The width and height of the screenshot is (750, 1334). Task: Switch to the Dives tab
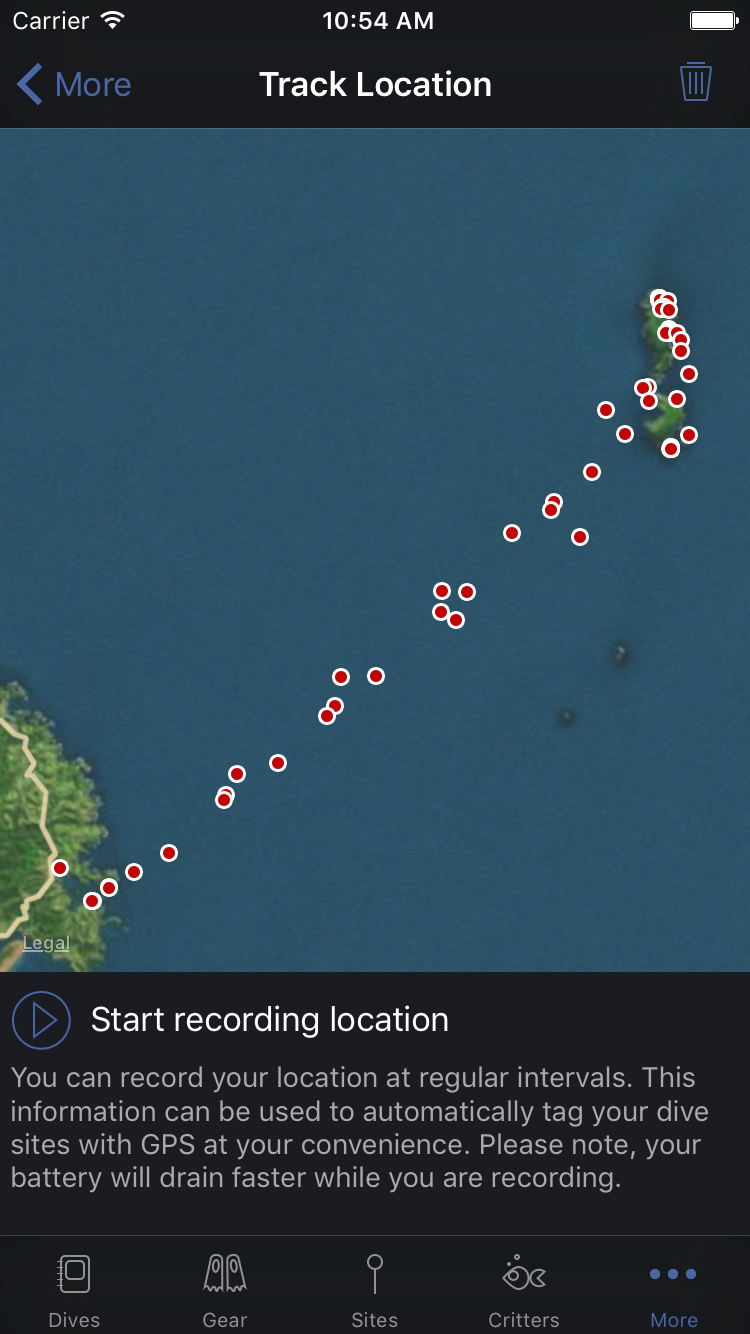pyautogui.click(x=75, y=1290)
